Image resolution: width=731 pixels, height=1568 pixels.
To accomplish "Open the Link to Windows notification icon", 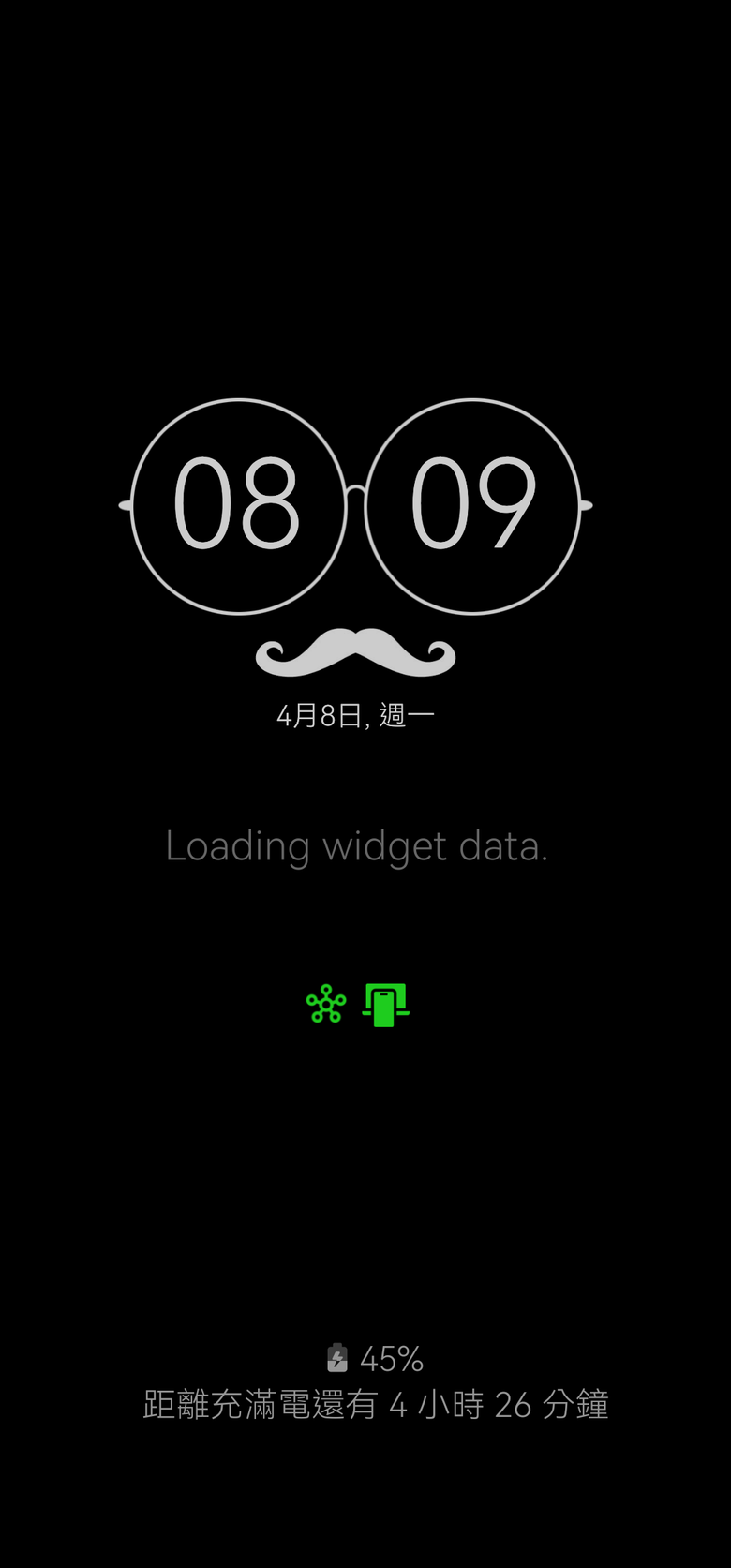I will (385, 1006).
